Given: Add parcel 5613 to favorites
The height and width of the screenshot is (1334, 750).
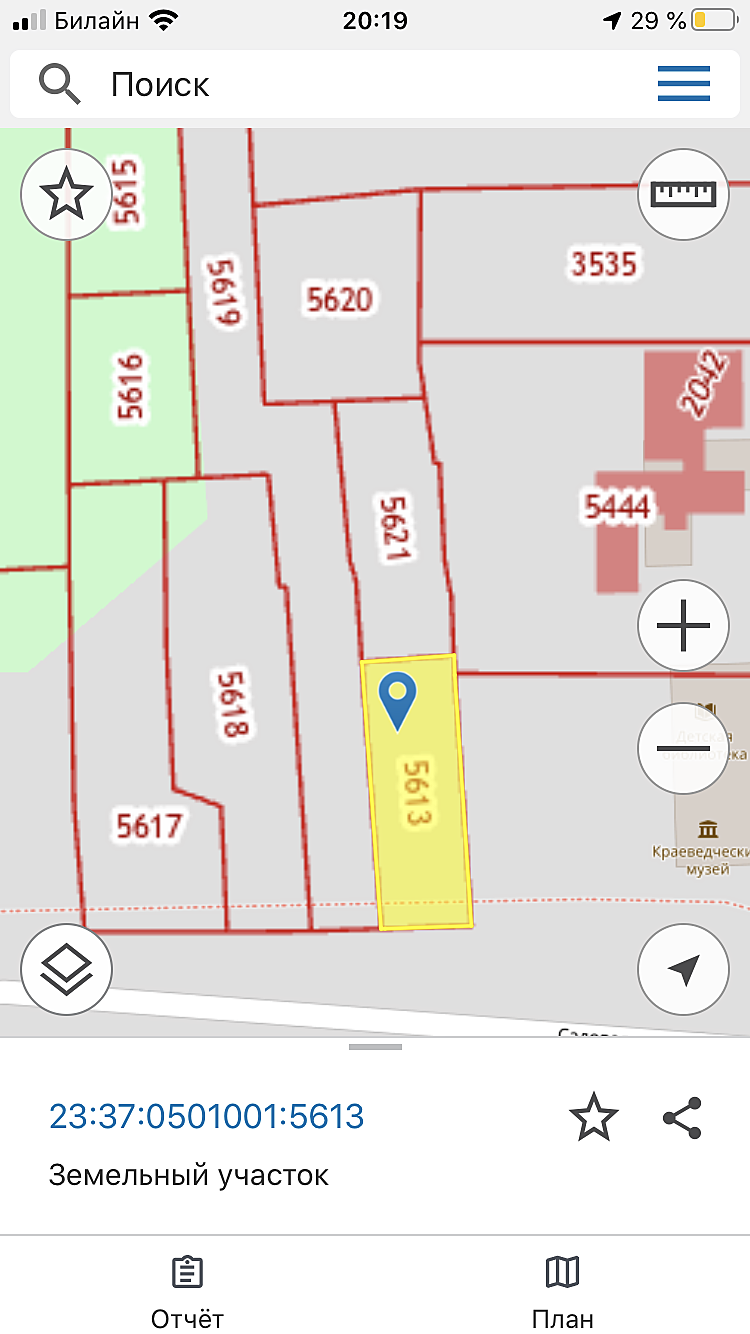Looking at the screenshot, I should click(594, 1117).
